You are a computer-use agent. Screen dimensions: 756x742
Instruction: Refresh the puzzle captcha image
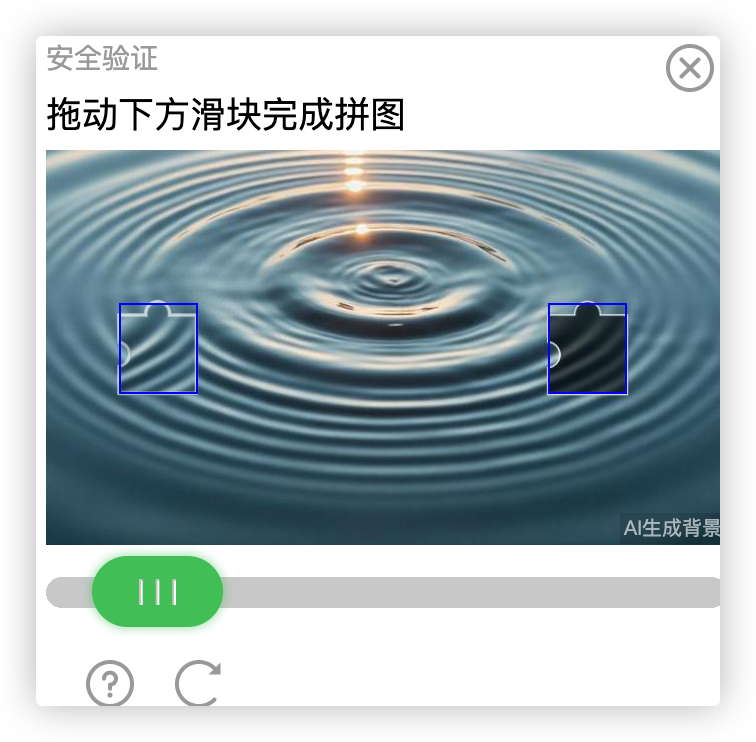[x=197, y=684]
